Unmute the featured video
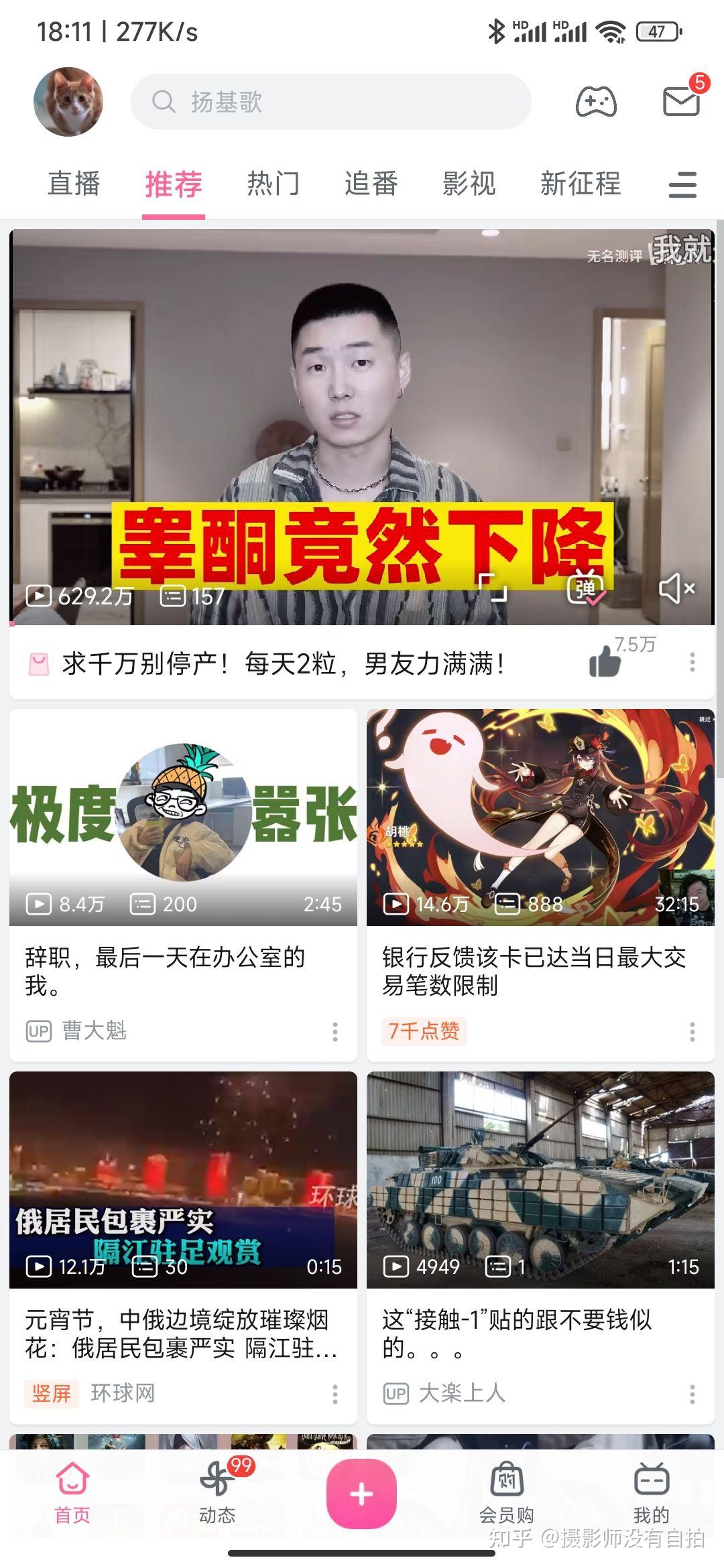Viewport: 724px width, 1568px height. coord(676,589)
